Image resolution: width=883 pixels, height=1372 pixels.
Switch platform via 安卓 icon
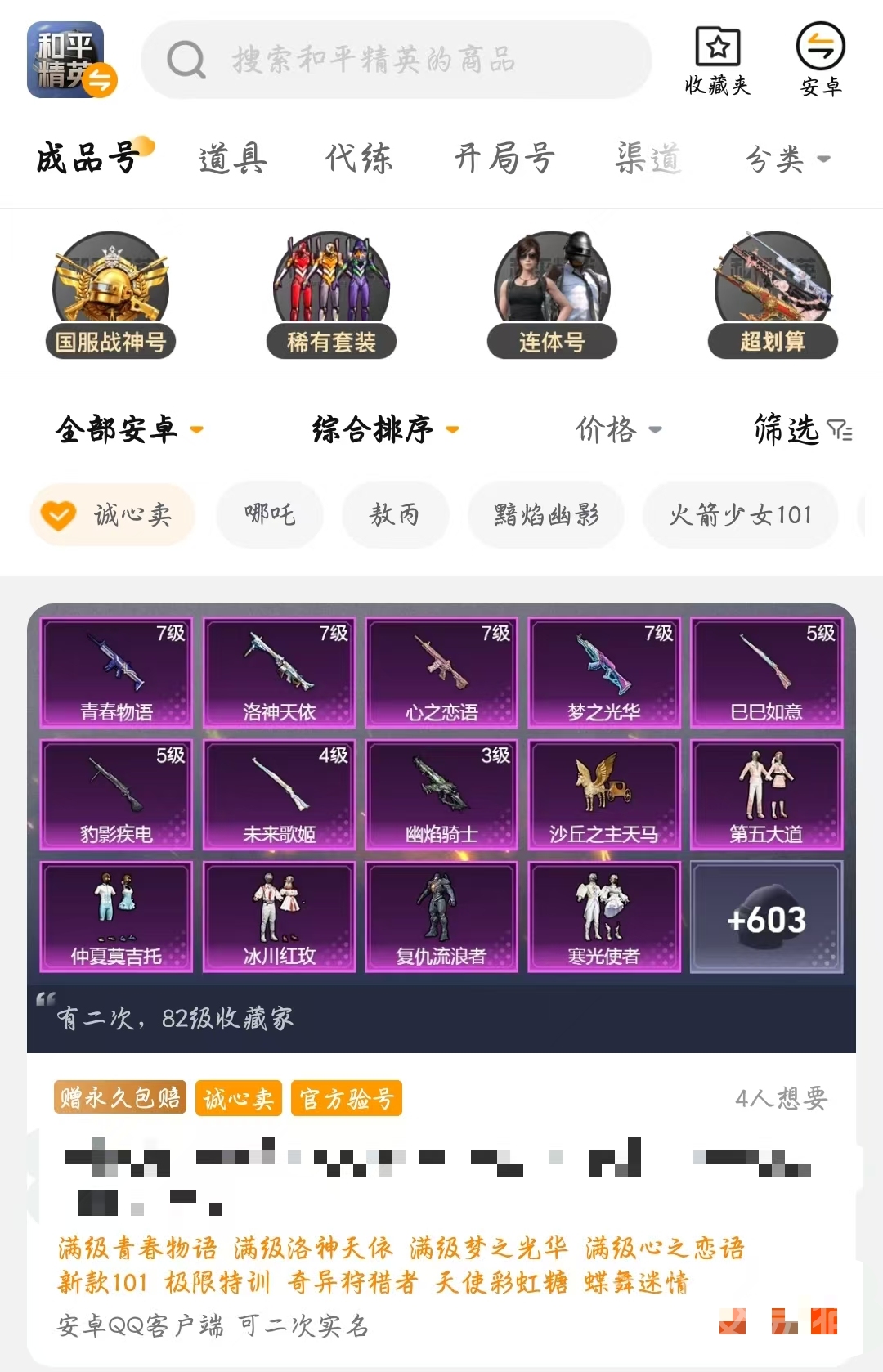coord(820,60)
